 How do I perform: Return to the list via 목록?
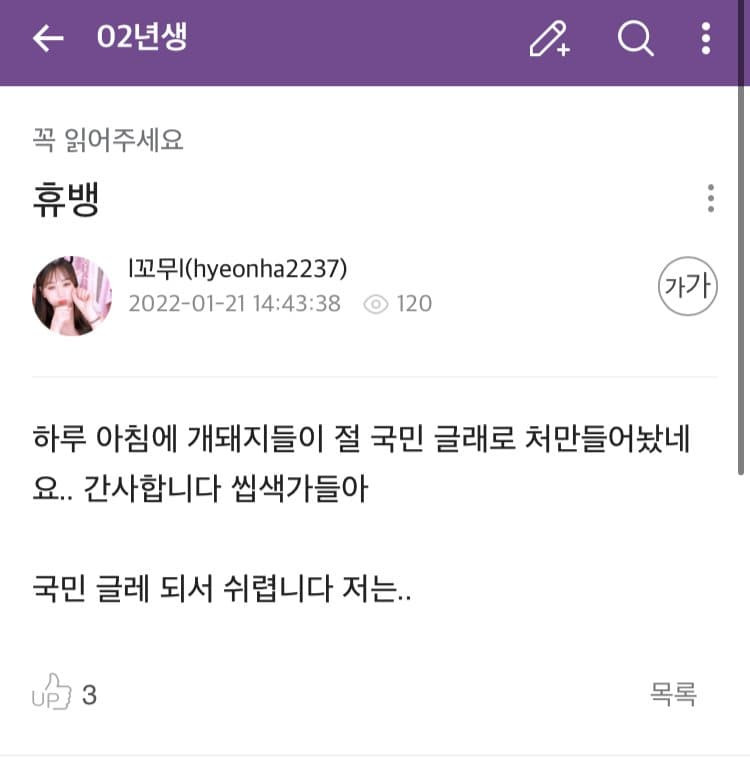[x=673, y=694]
